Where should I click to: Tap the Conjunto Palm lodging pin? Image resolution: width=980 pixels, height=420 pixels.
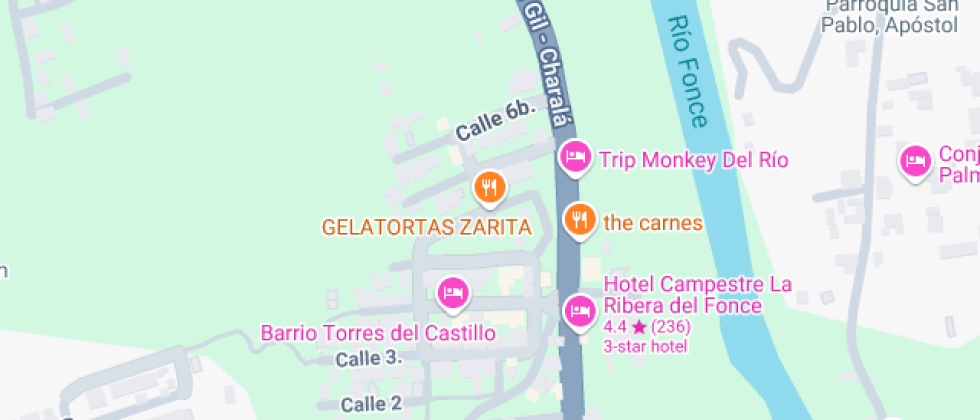pos(916,162)
